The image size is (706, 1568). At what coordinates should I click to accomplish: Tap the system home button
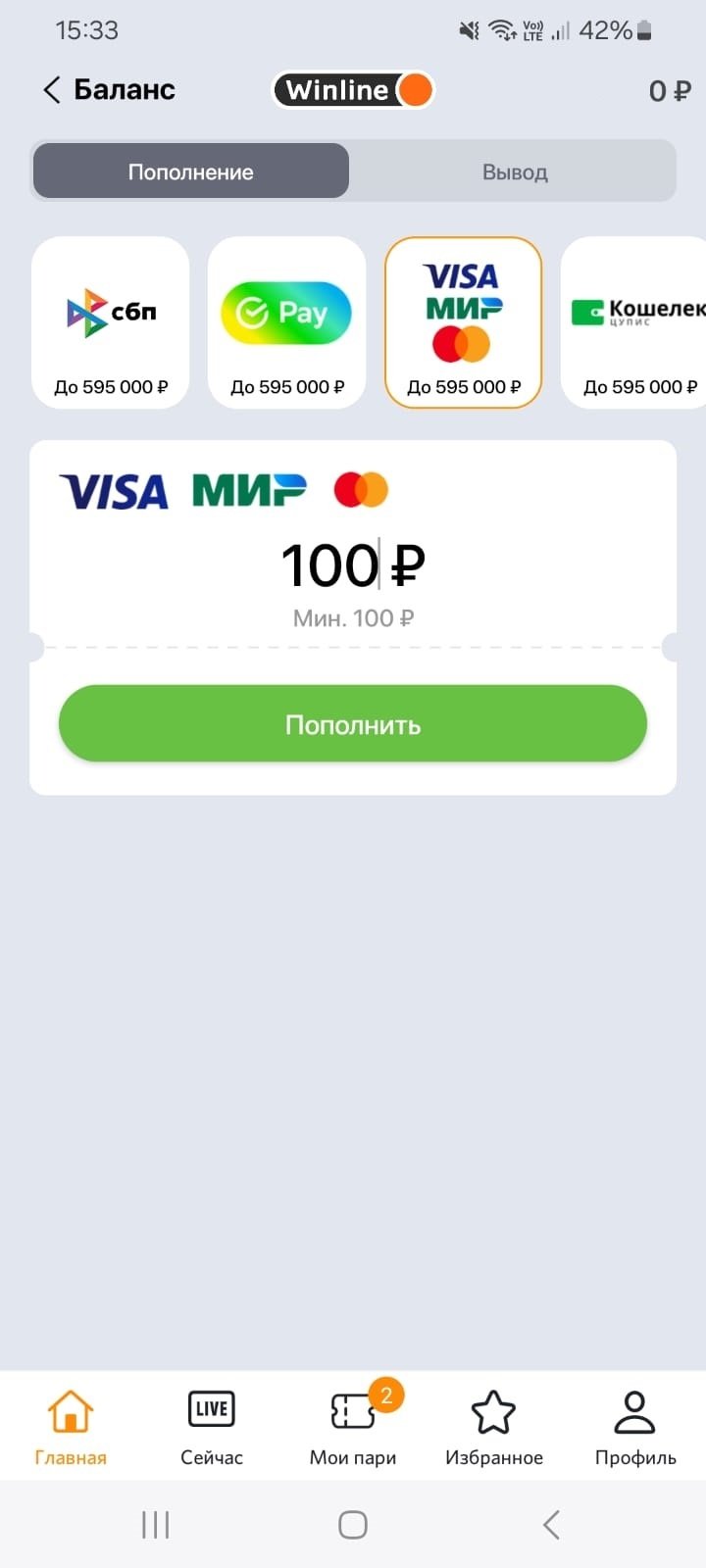tap(353, 1525)
